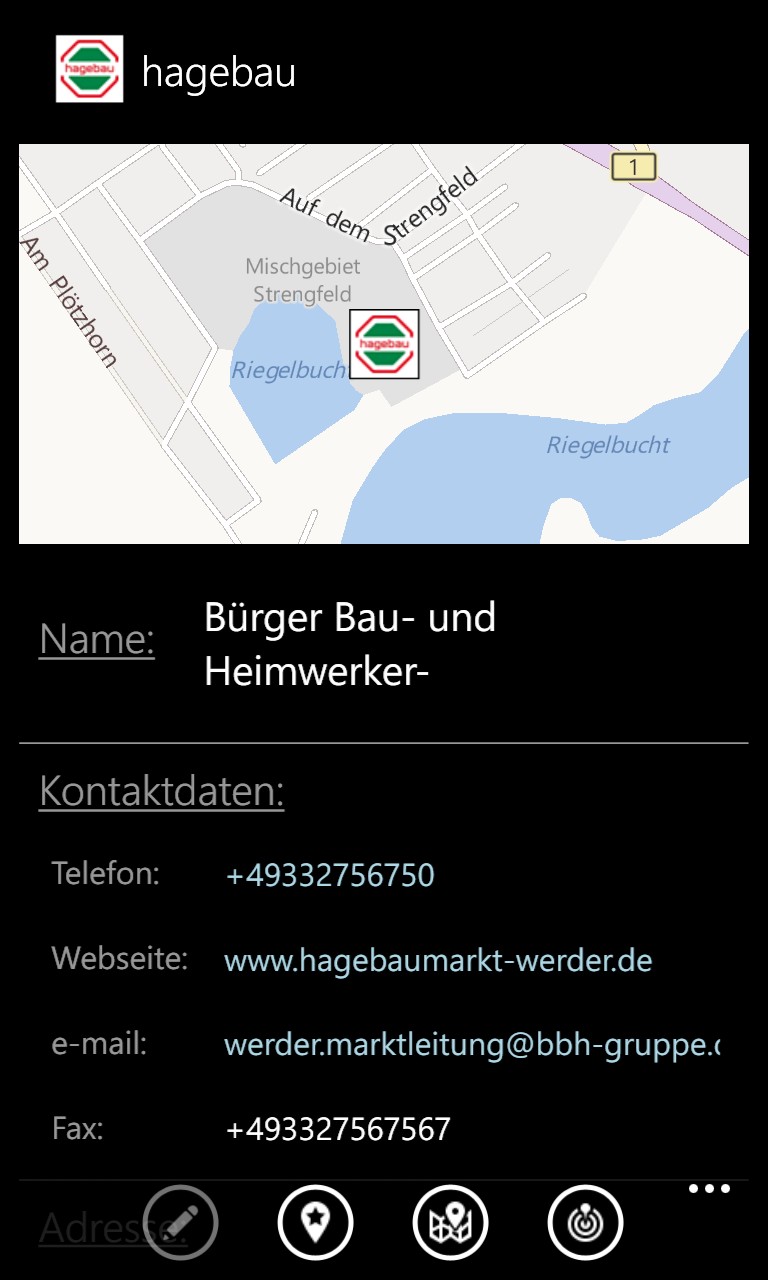Viewport: 768px width, 1280px height.
Task: Expand the app bar three-dots menu
Action: click(710, 1189)
